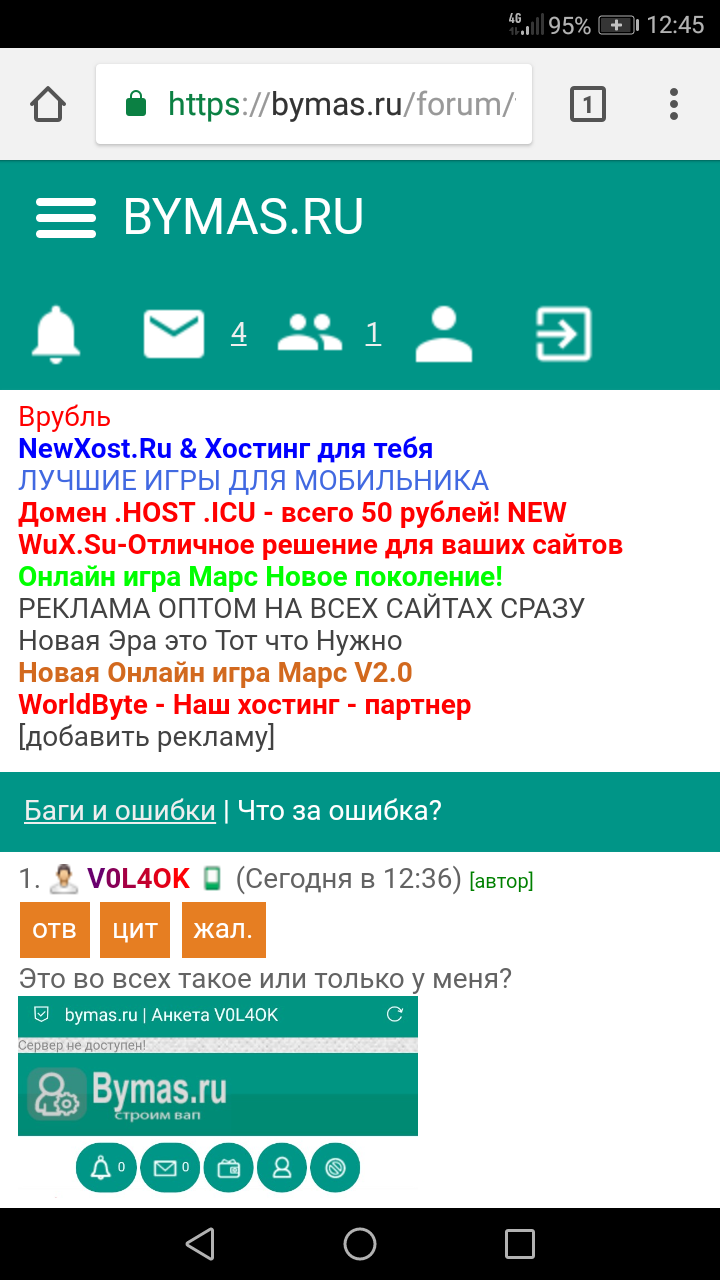
Task: Tap the browser home button
Action: 48,104
